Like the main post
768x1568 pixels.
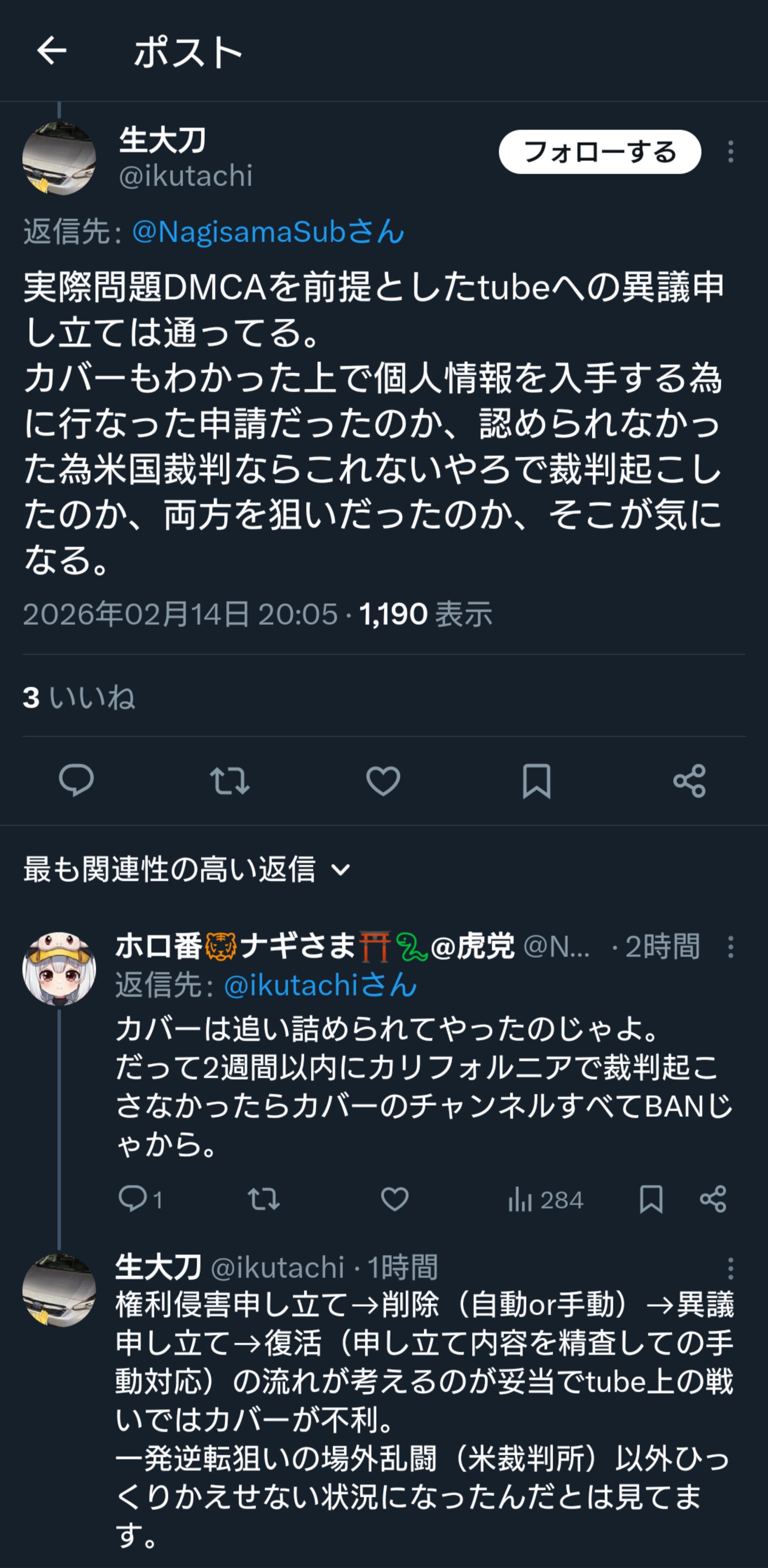click(383, 780)
